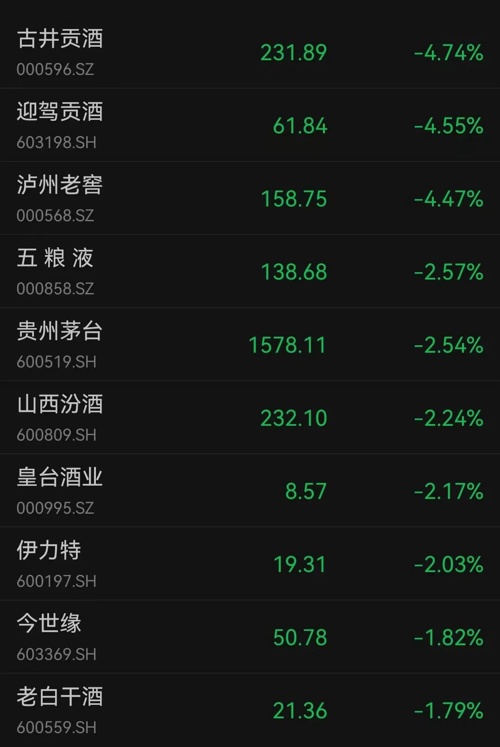500x747 pixels.
Task: View 五粮液 stock quote
Action: (250, 271)
